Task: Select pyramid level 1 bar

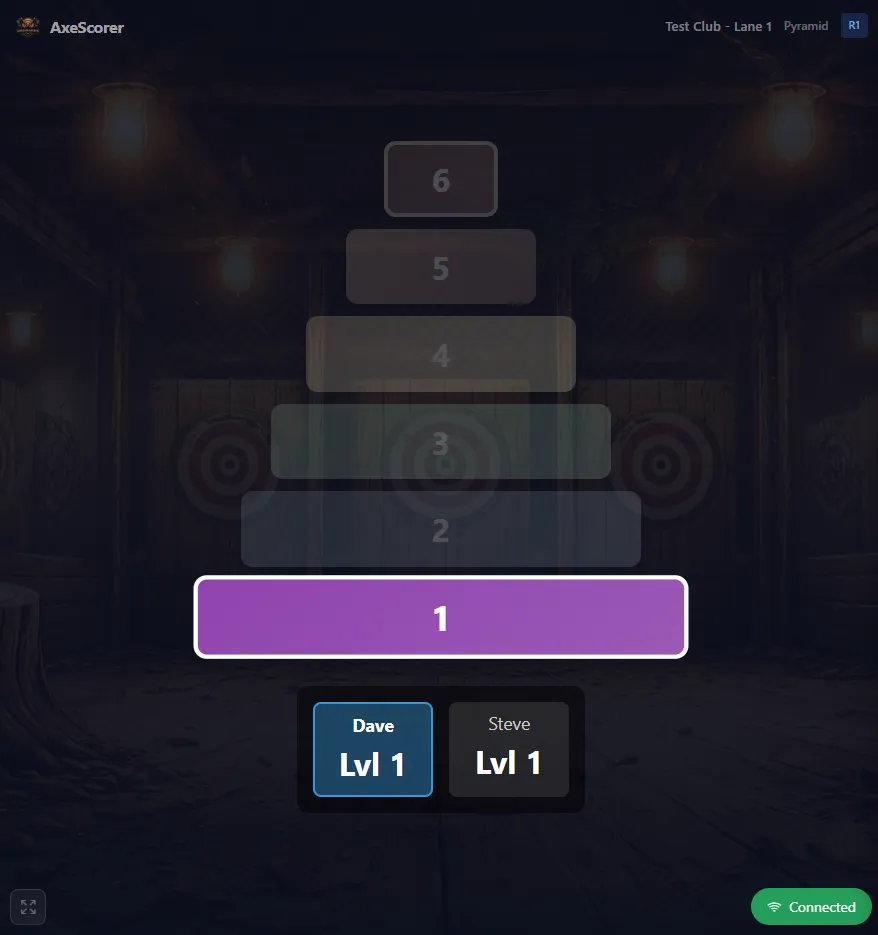Action: pos(440,618)
